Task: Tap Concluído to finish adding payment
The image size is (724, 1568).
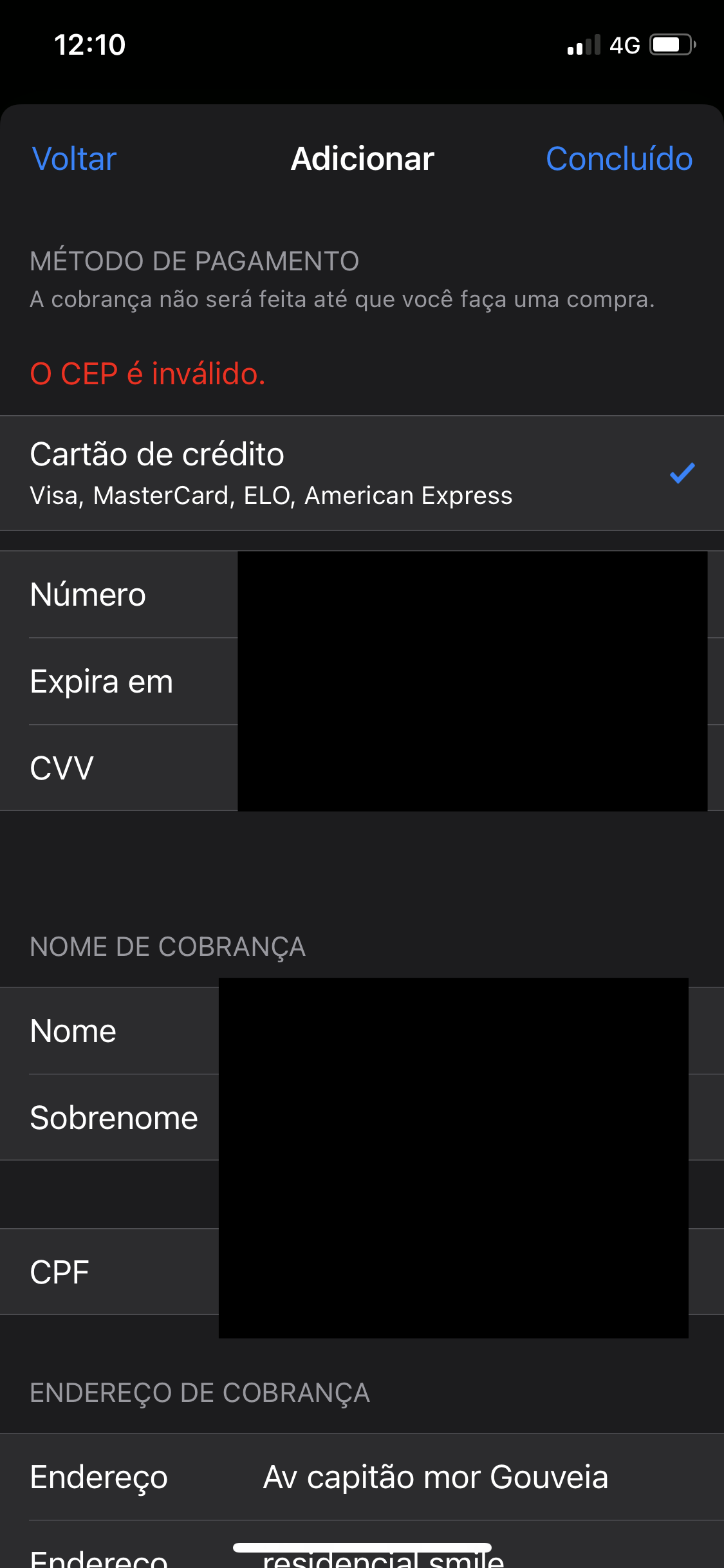Action: [619, 159]
